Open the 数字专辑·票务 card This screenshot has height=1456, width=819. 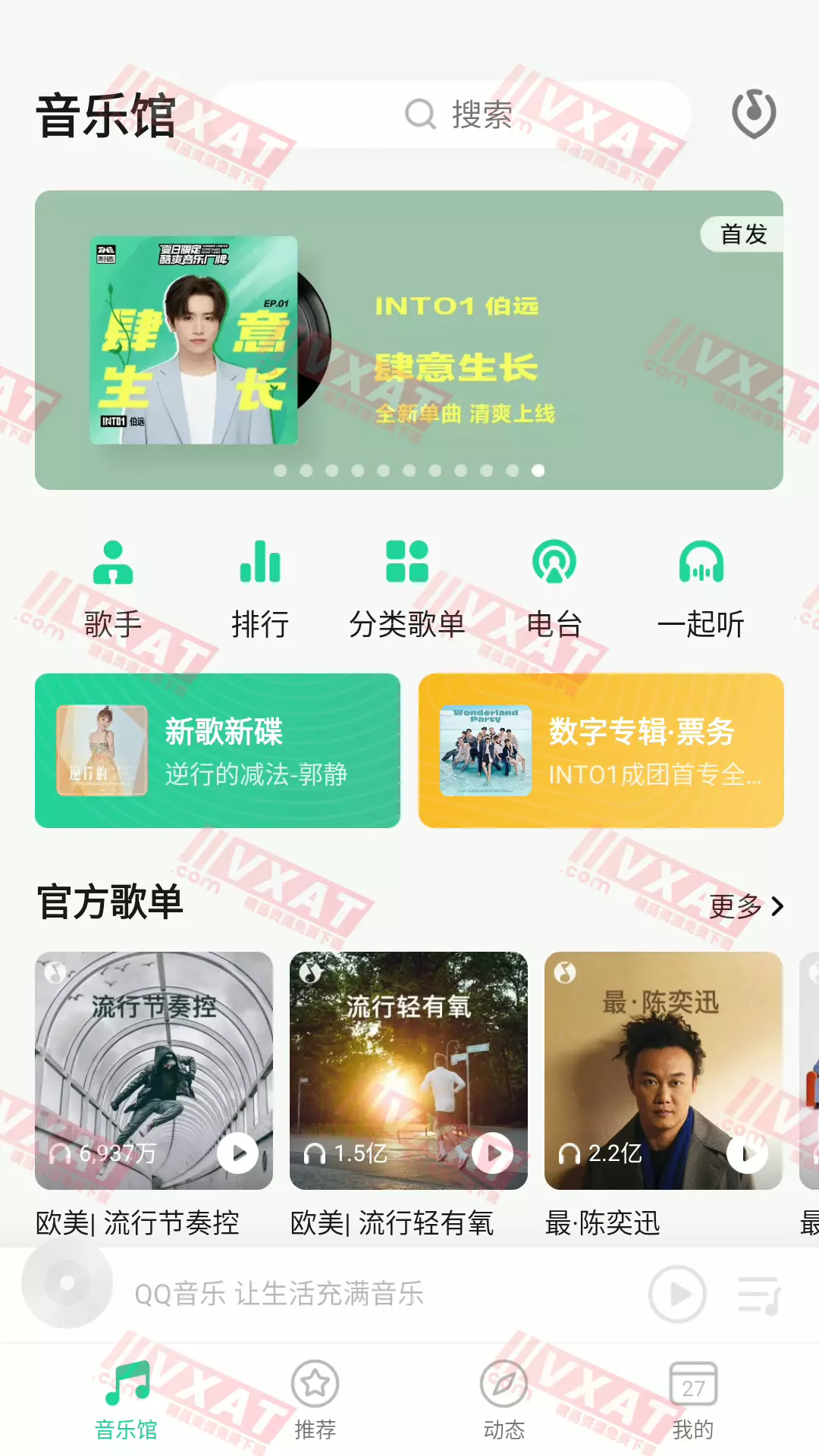point(602,749)
